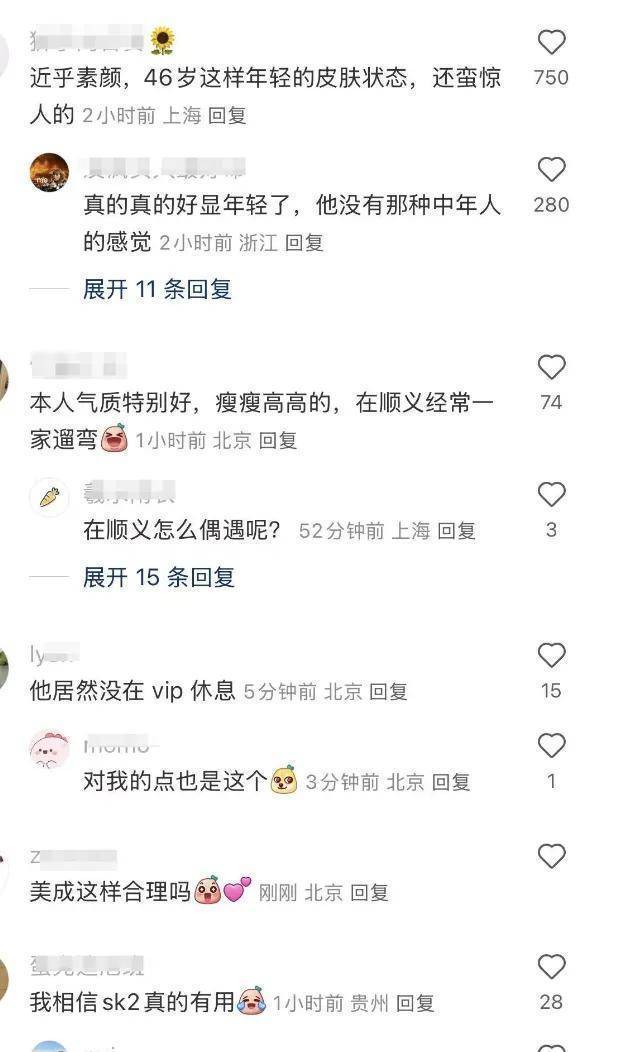Like the reply 对我的点也是这个
Screen dimensions: 634x1052
[x=551, y=746]
